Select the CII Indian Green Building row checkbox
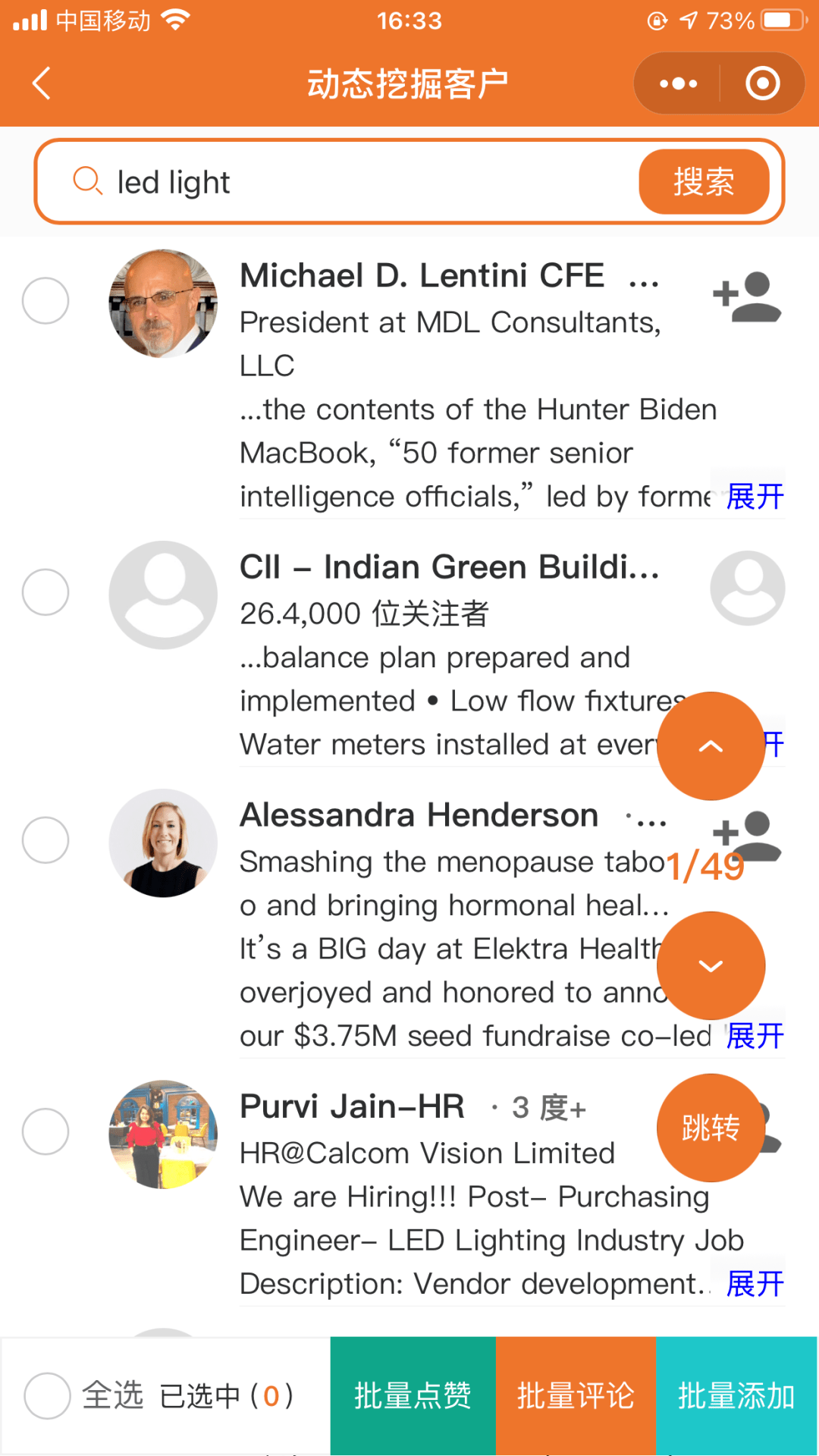The image size is (819, 1456). pos(45,592)
